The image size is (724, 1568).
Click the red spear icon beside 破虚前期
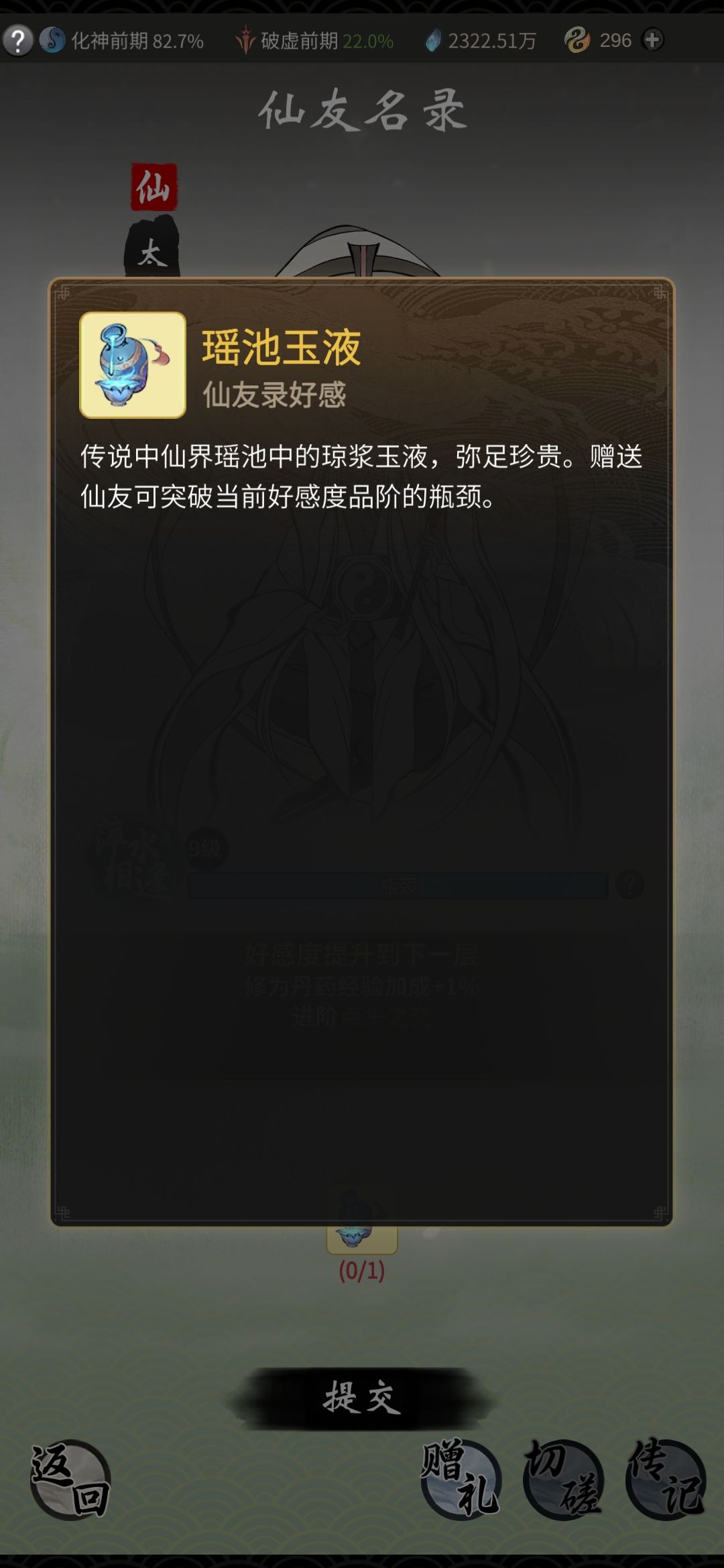245,40
